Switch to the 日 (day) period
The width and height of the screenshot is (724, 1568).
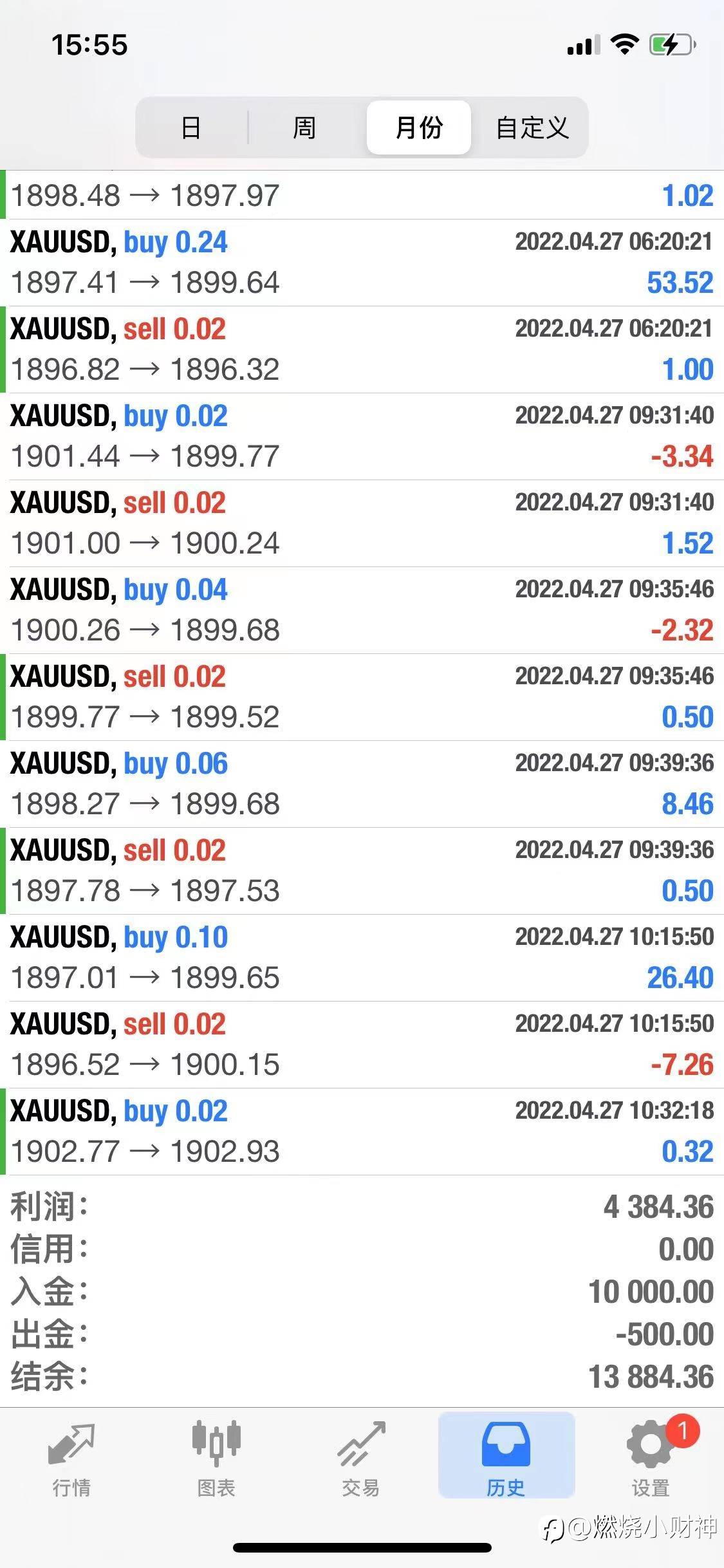(x=191, y=127)
